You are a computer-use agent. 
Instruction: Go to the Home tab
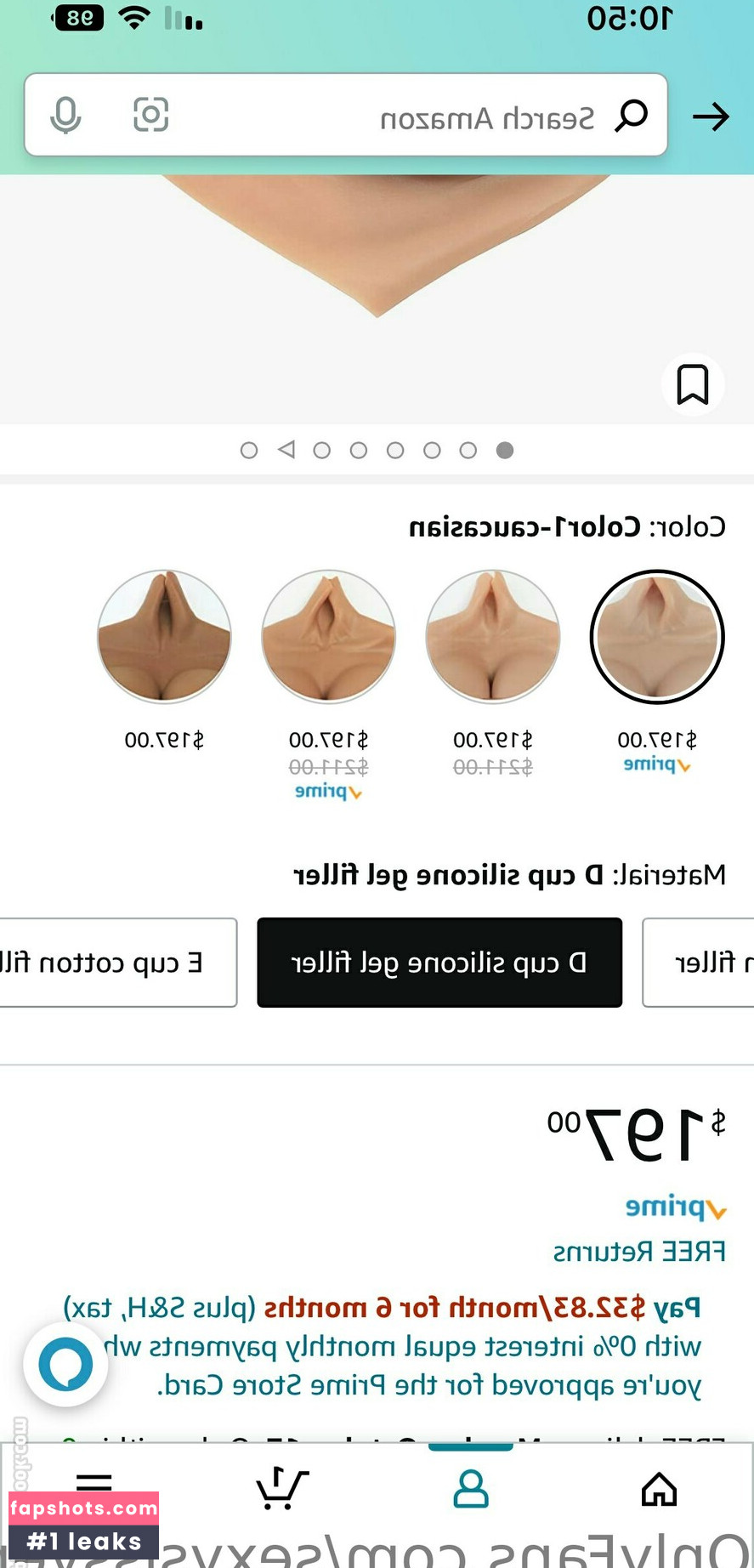pyautogui.click(x=659, y=1490)
